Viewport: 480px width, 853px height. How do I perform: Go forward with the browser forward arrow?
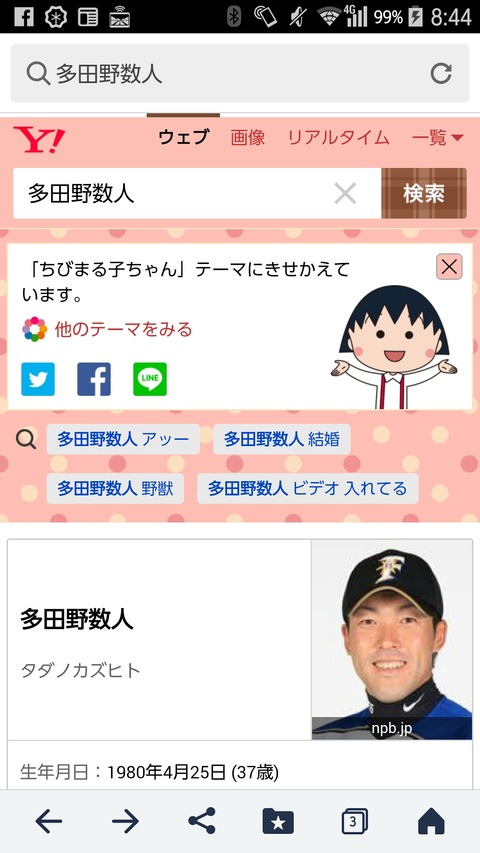[125, 821]
